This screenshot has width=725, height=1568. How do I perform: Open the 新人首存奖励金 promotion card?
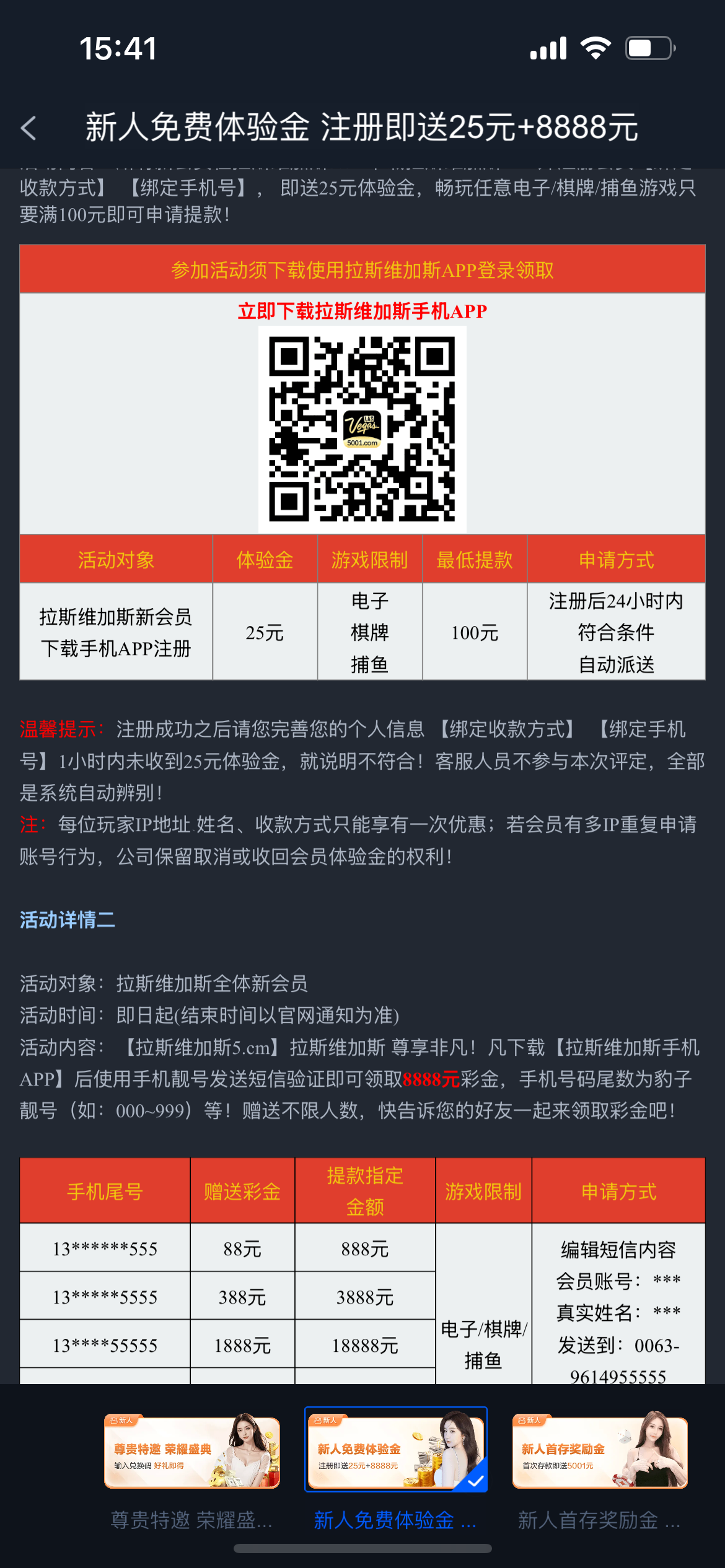[599, 1452]
